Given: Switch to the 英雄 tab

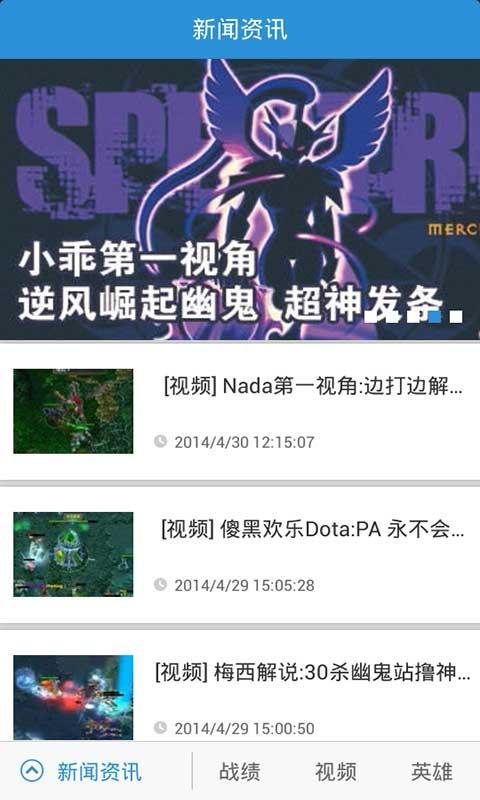Looking at the screenshot, I should pos(432,771).
